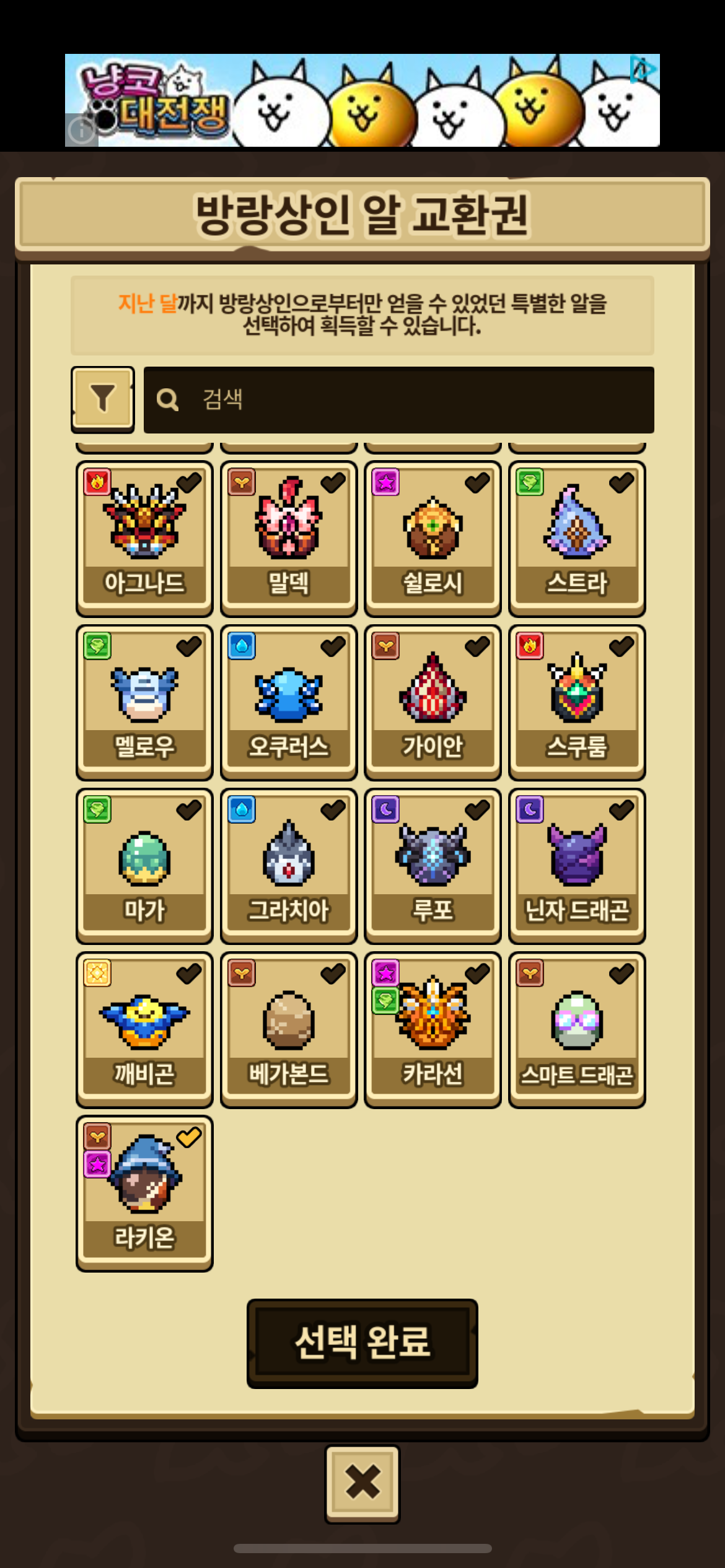
Task: Select the 그라치아 egg card
Action: [x=289, y=866]
